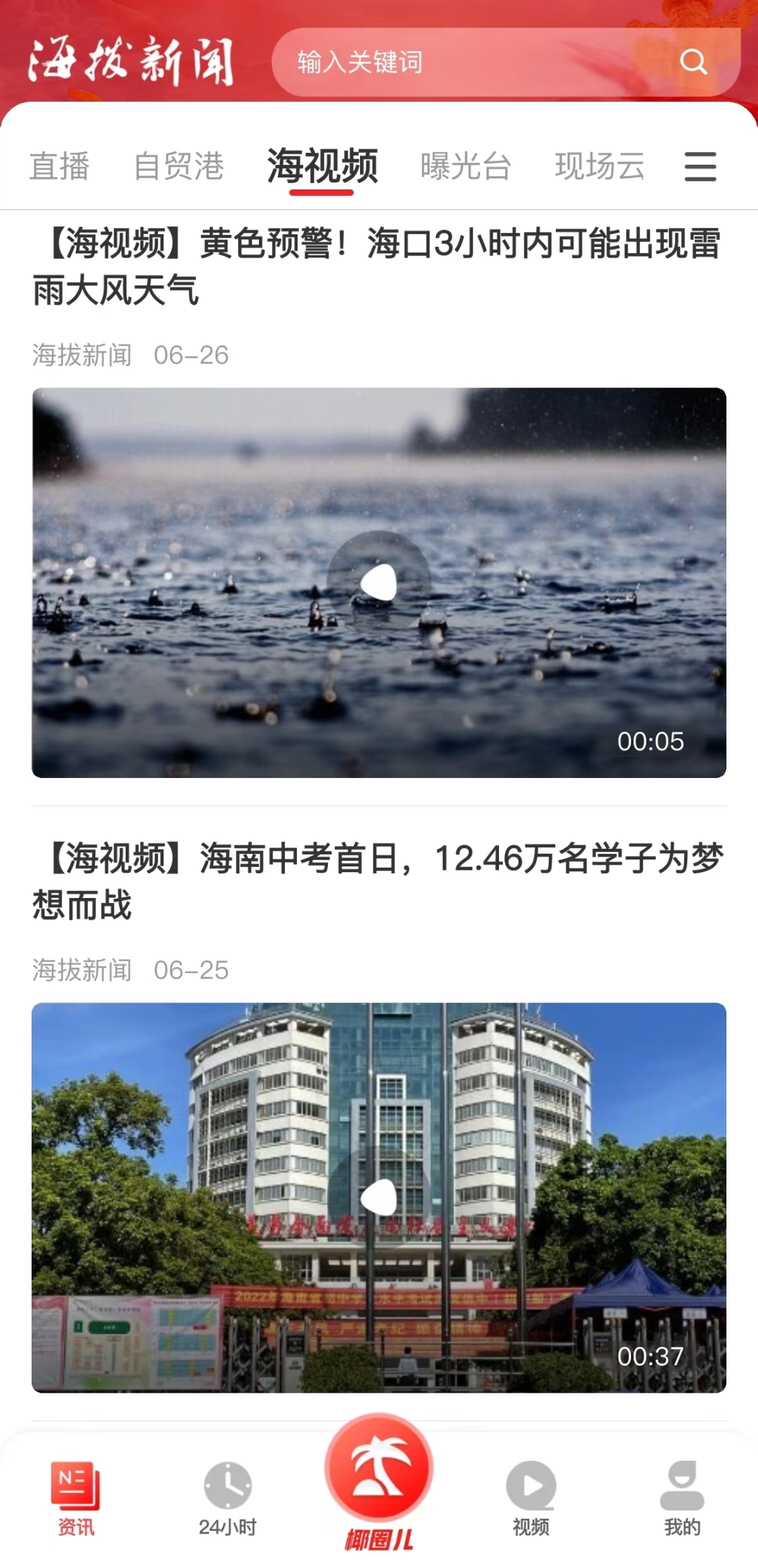Image resolution: width=758 pixels, height=1568 pixels.
Task: Open the 海南中考首日 article headline
Action: pyautogui.click(x=378, y=881)
